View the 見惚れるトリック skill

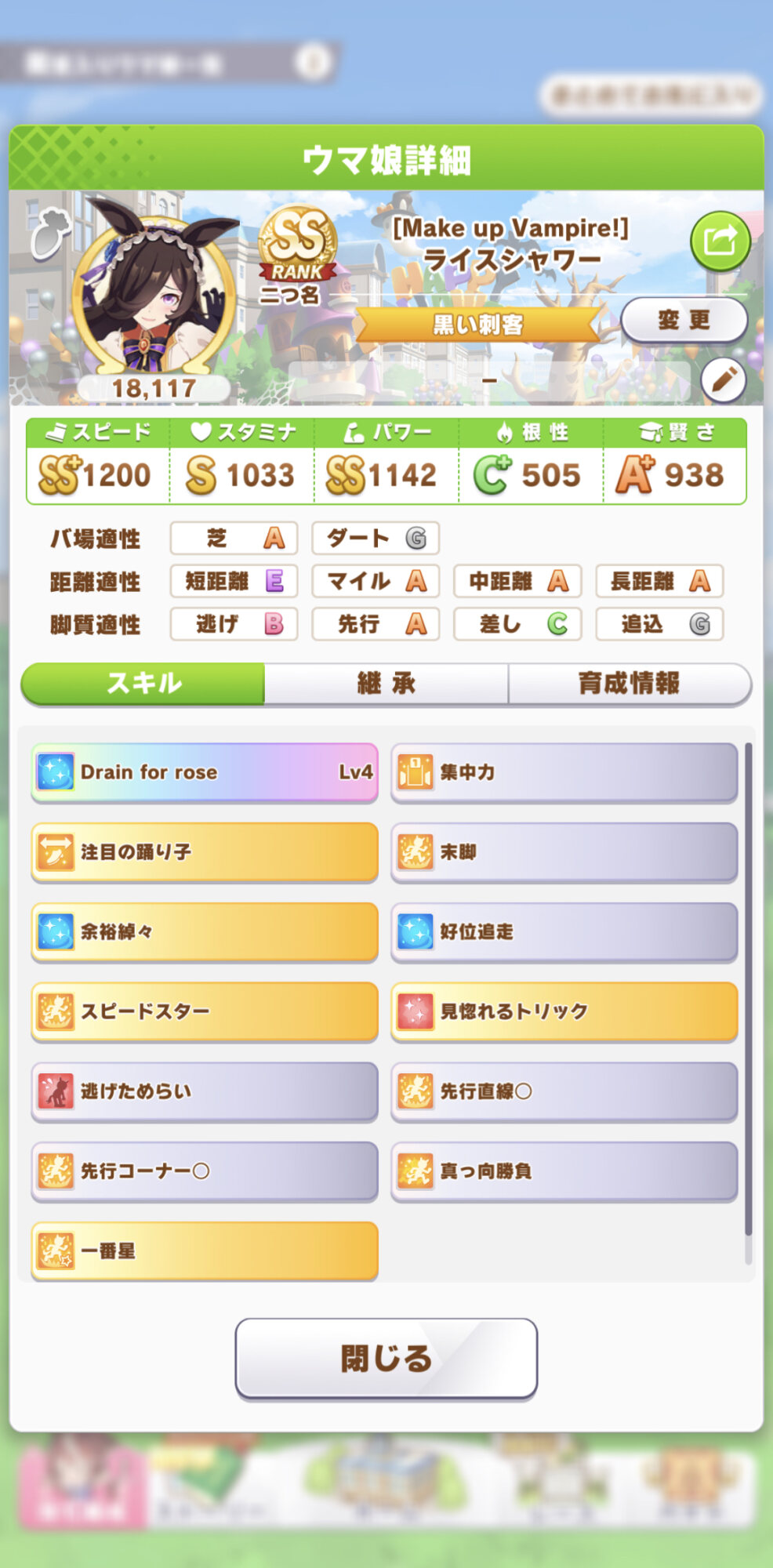tap(564, 1011)
